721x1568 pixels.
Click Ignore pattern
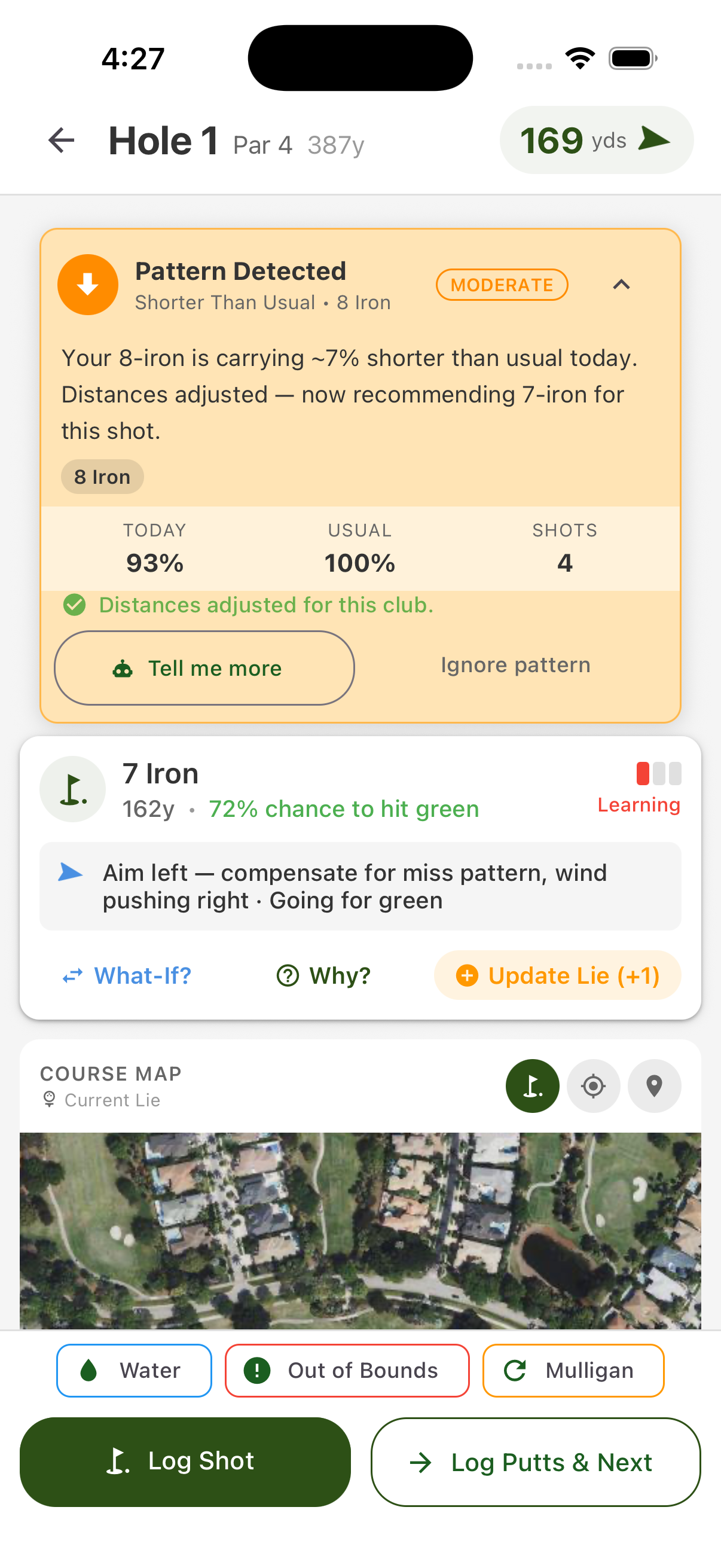tap(515, 665)
